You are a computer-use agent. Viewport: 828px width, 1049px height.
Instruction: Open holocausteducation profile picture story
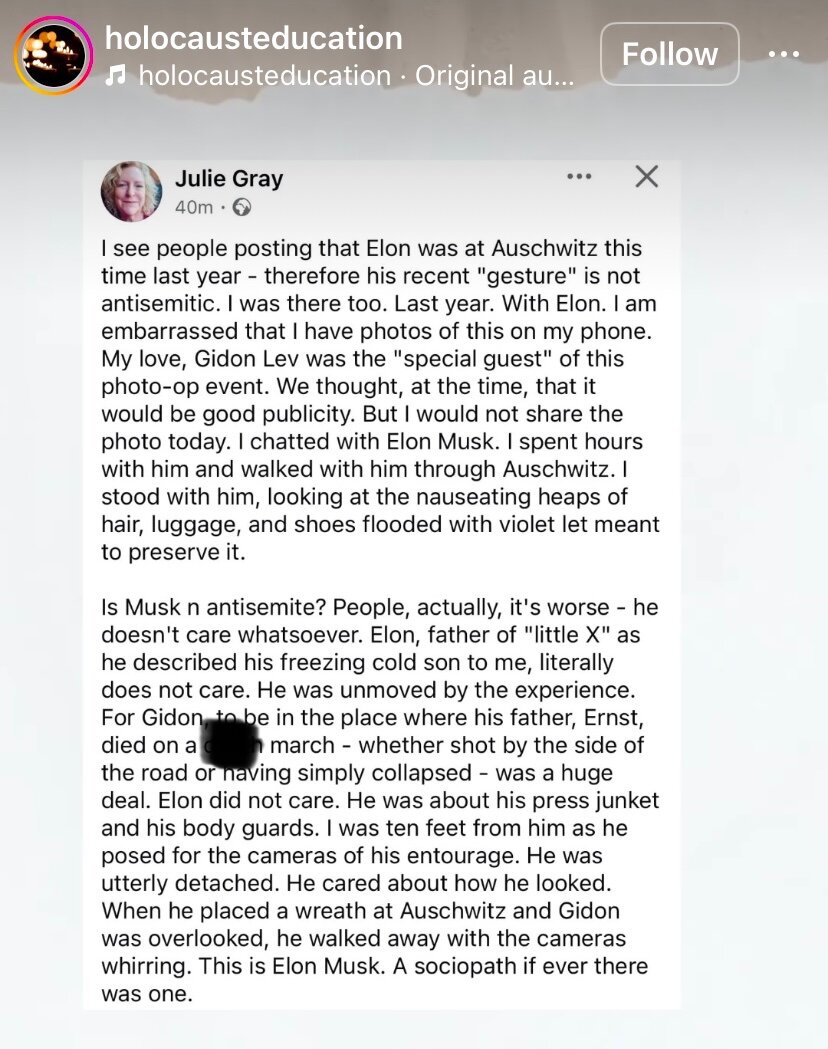[x=53, y=56]
